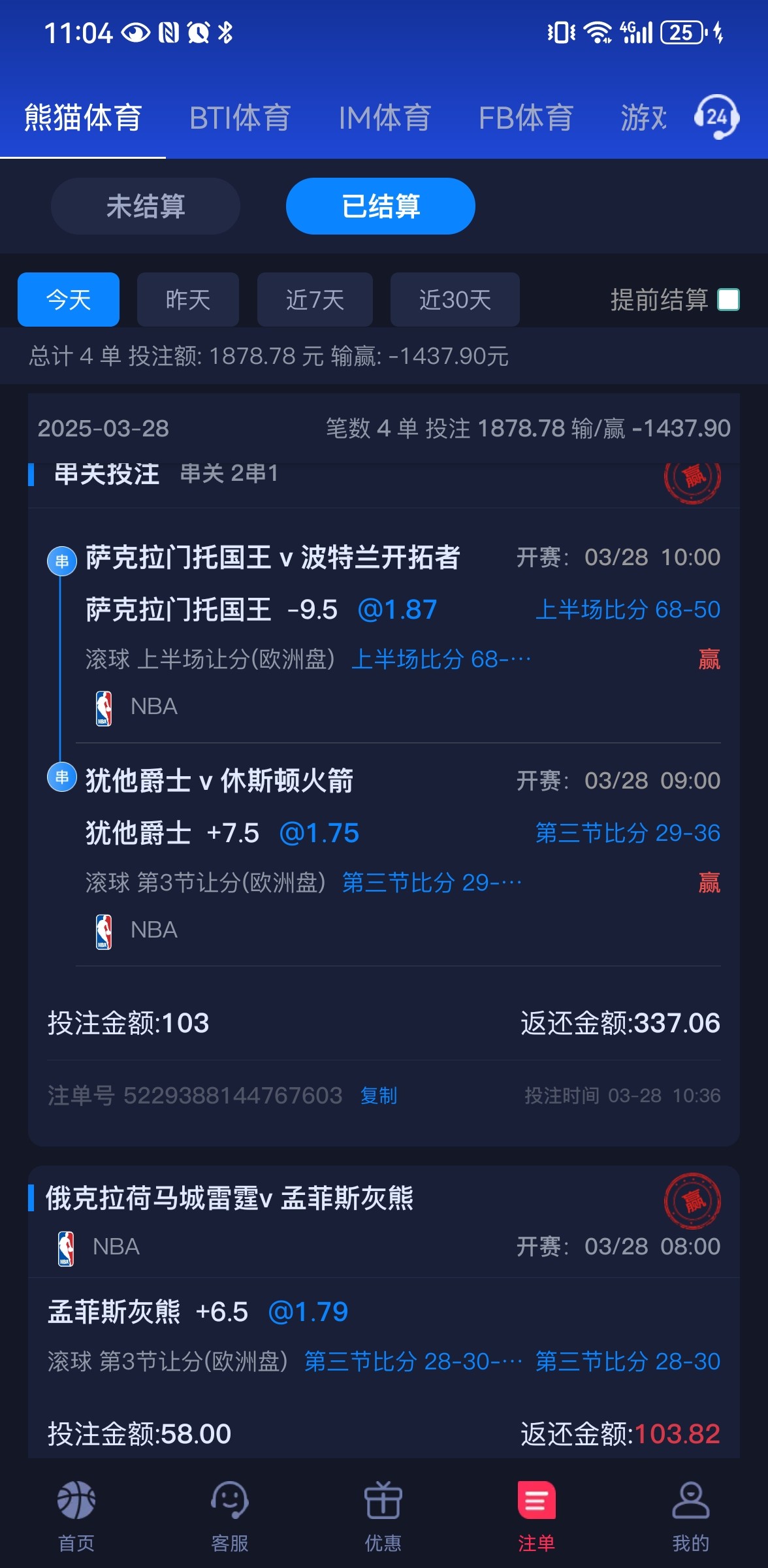768x1568 pixels.
Task: Switch to the FB体育 tab
Action: click(526, 118)
